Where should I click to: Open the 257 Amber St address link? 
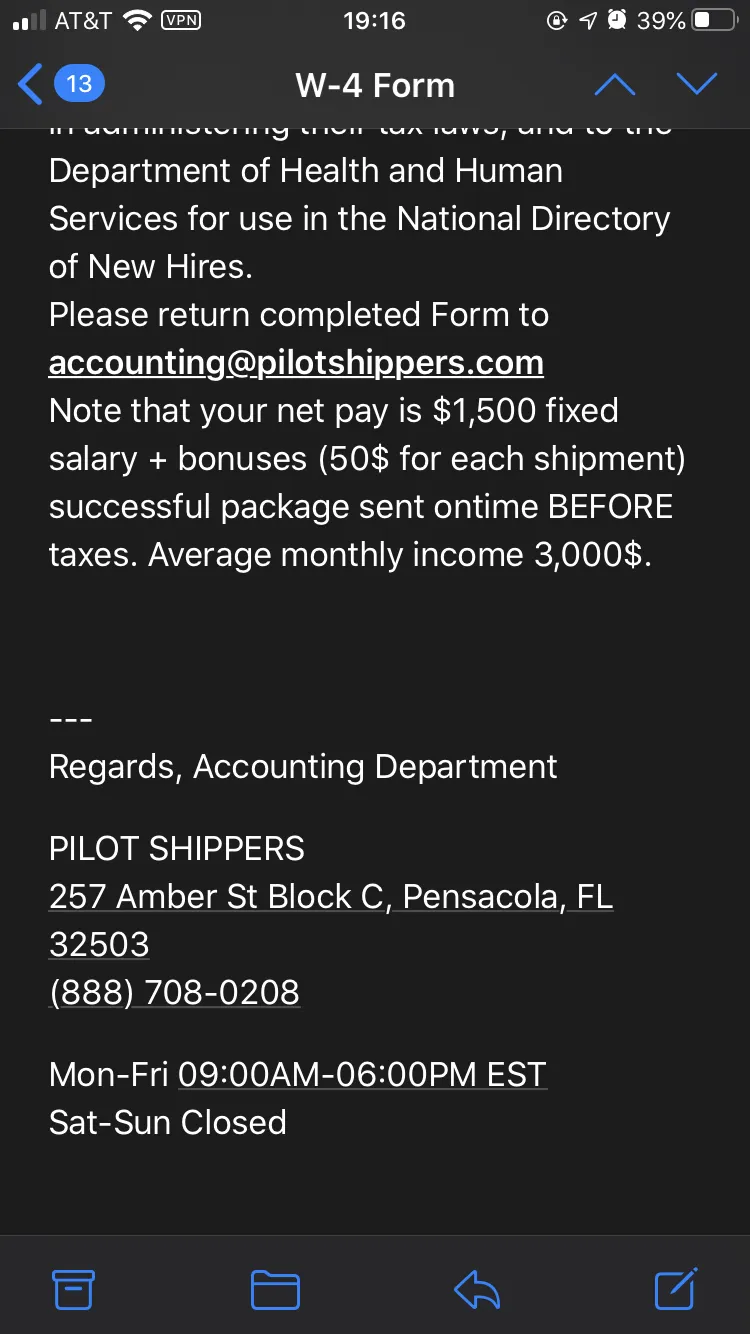(331, 920)
